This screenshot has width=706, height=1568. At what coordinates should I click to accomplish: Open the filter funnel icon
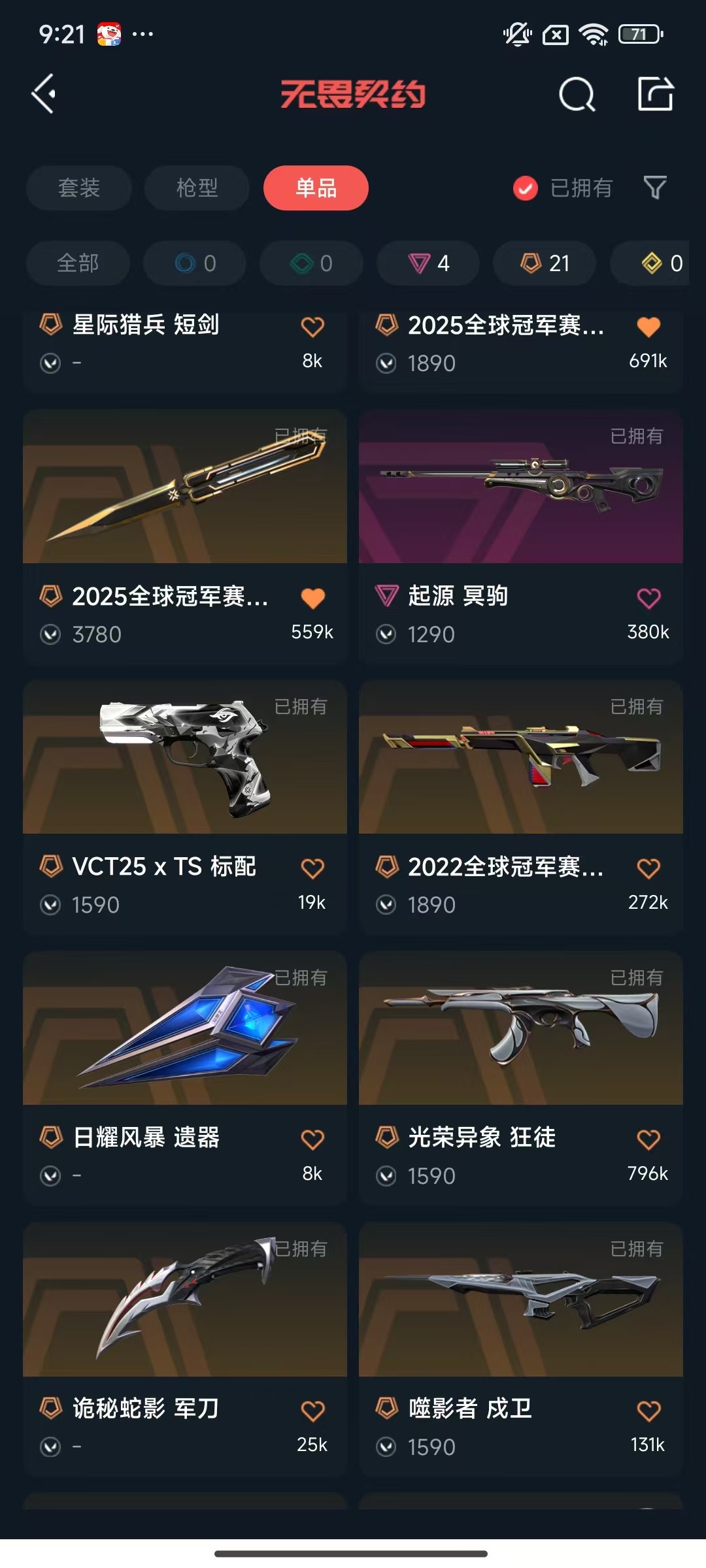point(655,188)
